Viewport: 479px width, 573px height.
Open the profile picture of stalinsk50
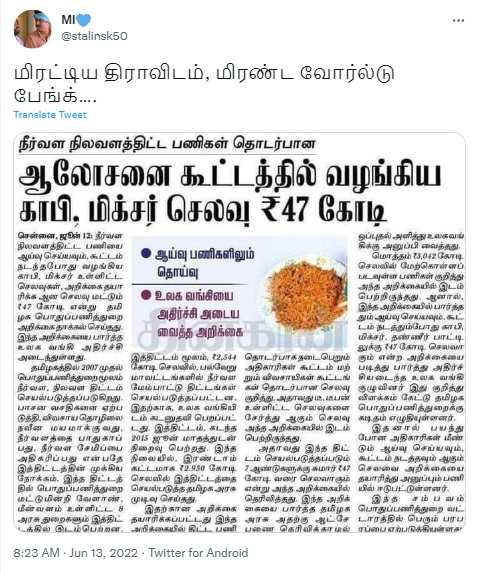tap(33, 29)
